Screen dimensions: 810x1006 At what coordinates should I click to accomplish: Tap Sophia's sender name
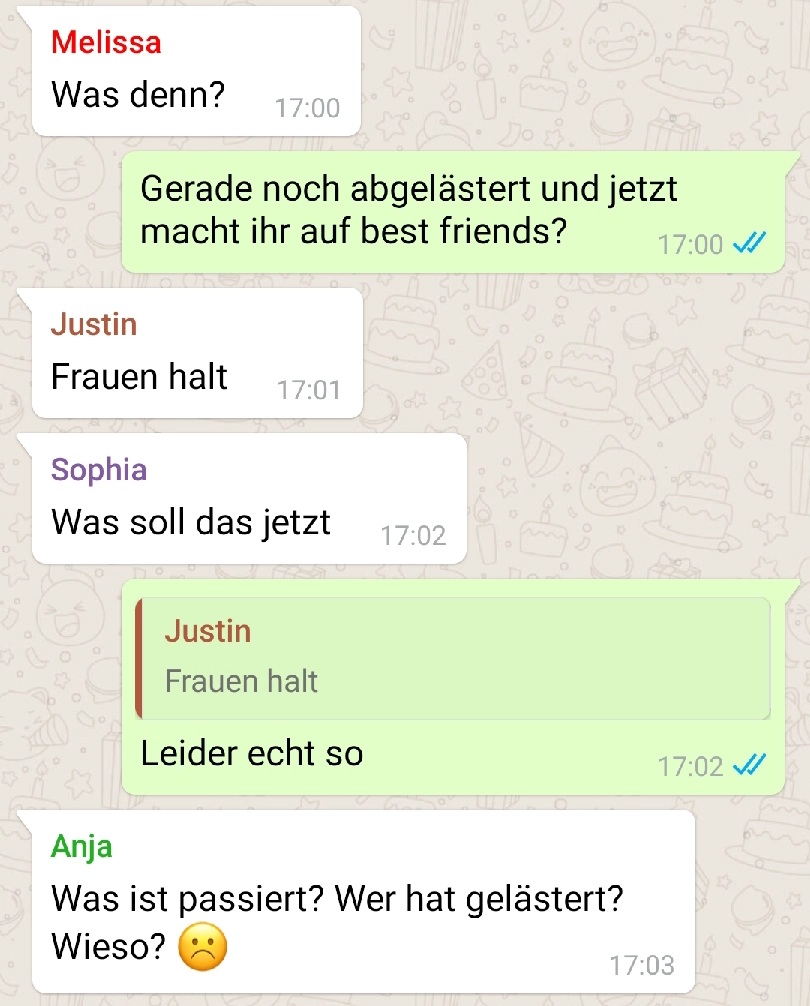coord(99,469)
